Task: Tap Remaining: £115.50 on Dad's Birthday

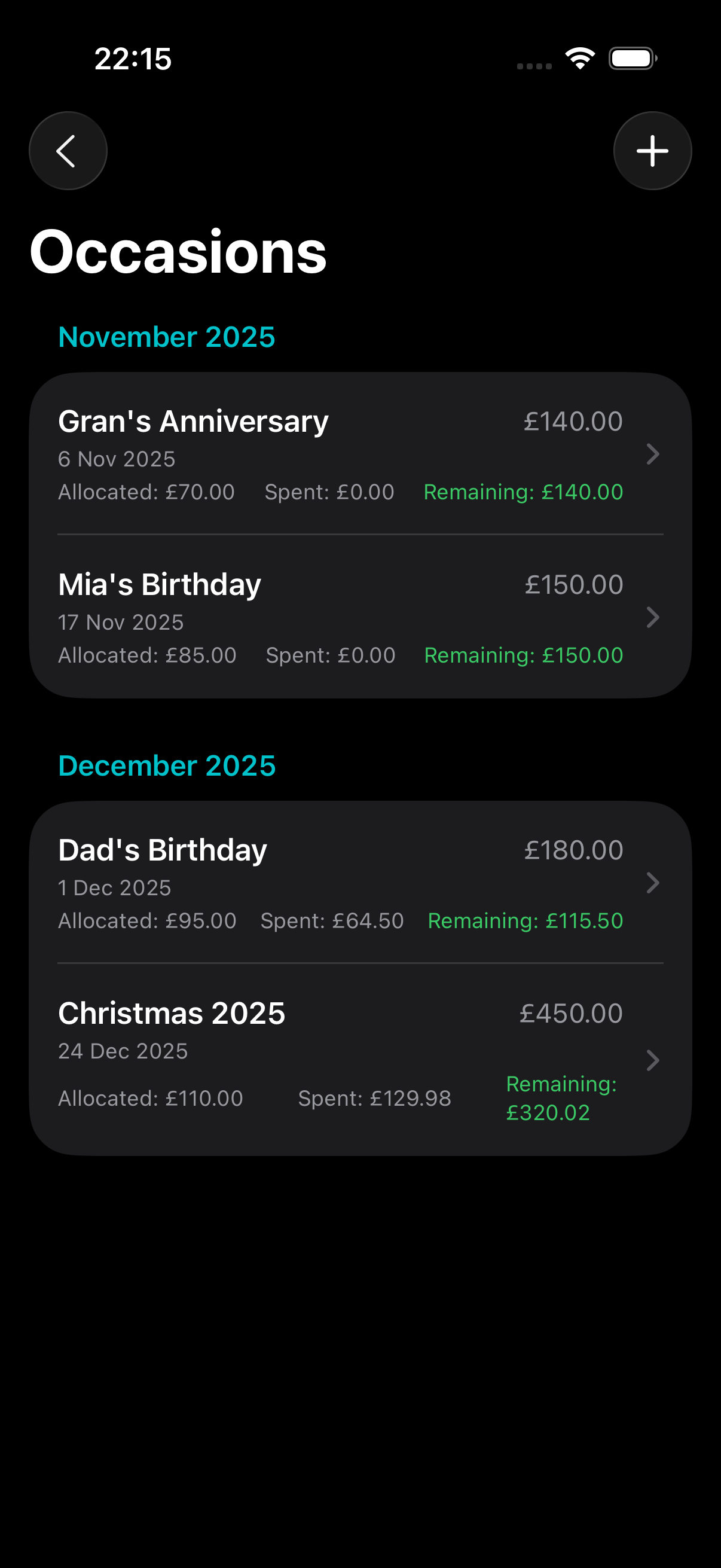Action: [x=525, y=921]
